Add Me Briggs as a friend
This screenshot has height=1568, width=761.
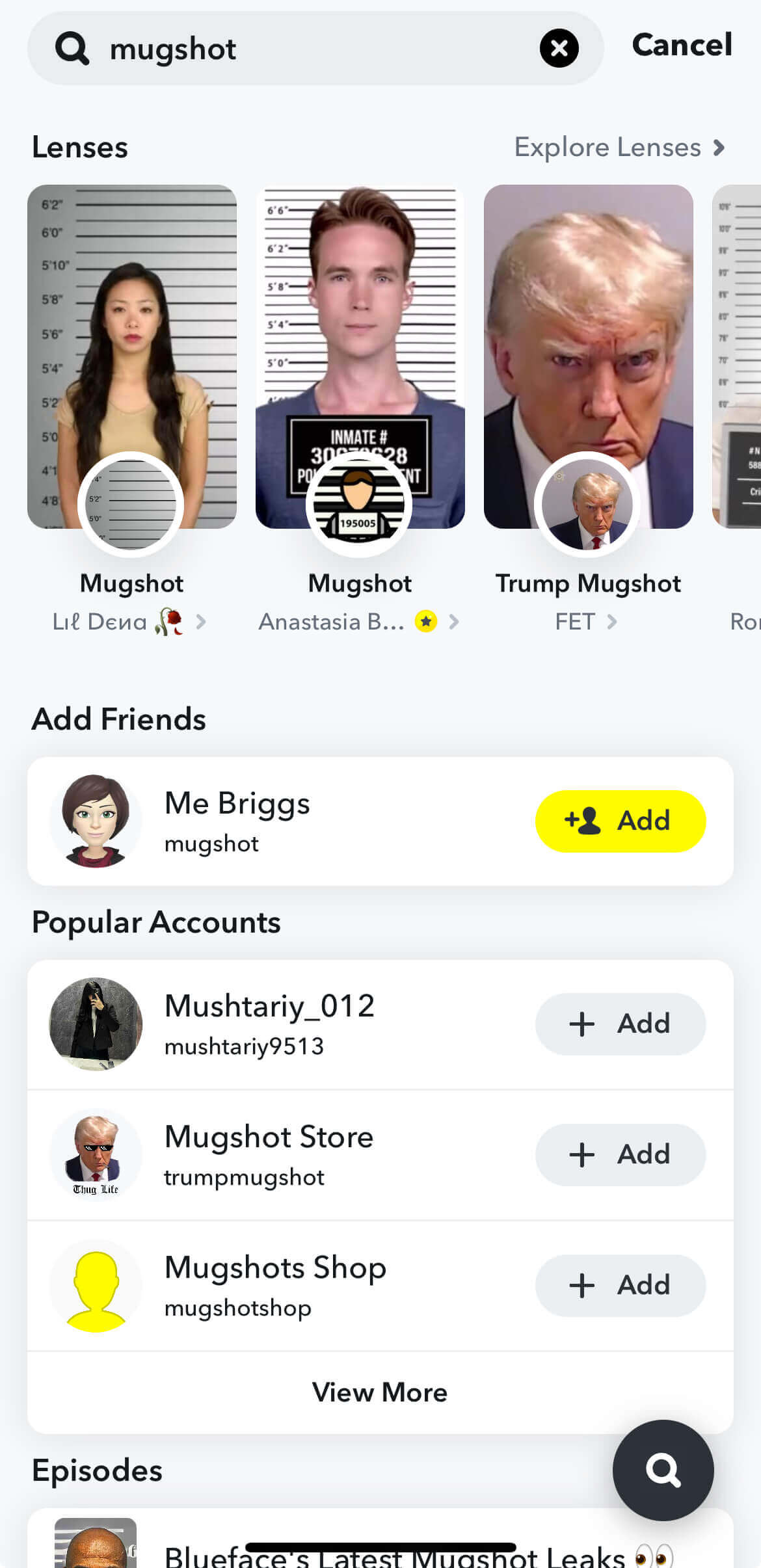(620, 821)
